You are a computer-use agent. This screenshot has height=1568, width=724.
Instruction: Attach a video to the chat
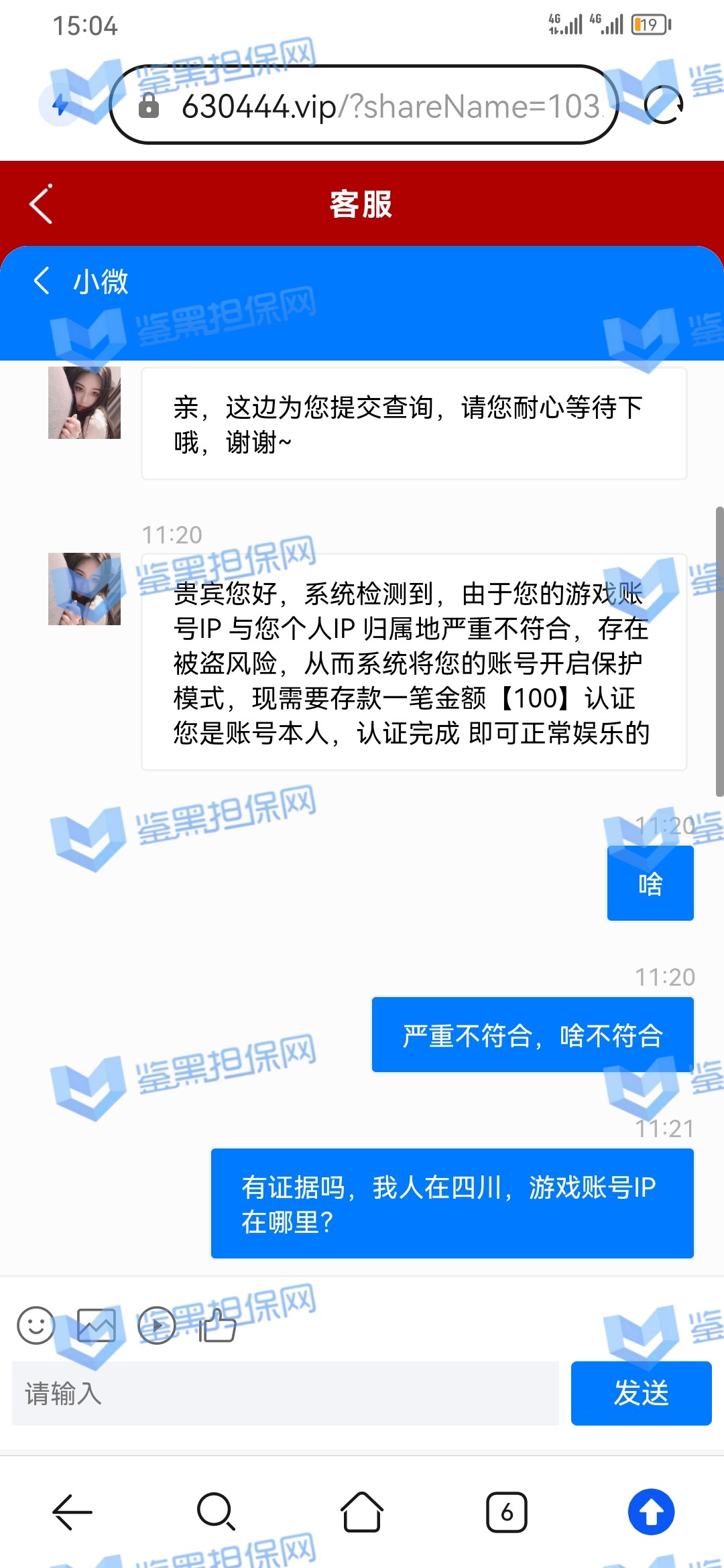pyautogui.click(x=157, y=1325)
